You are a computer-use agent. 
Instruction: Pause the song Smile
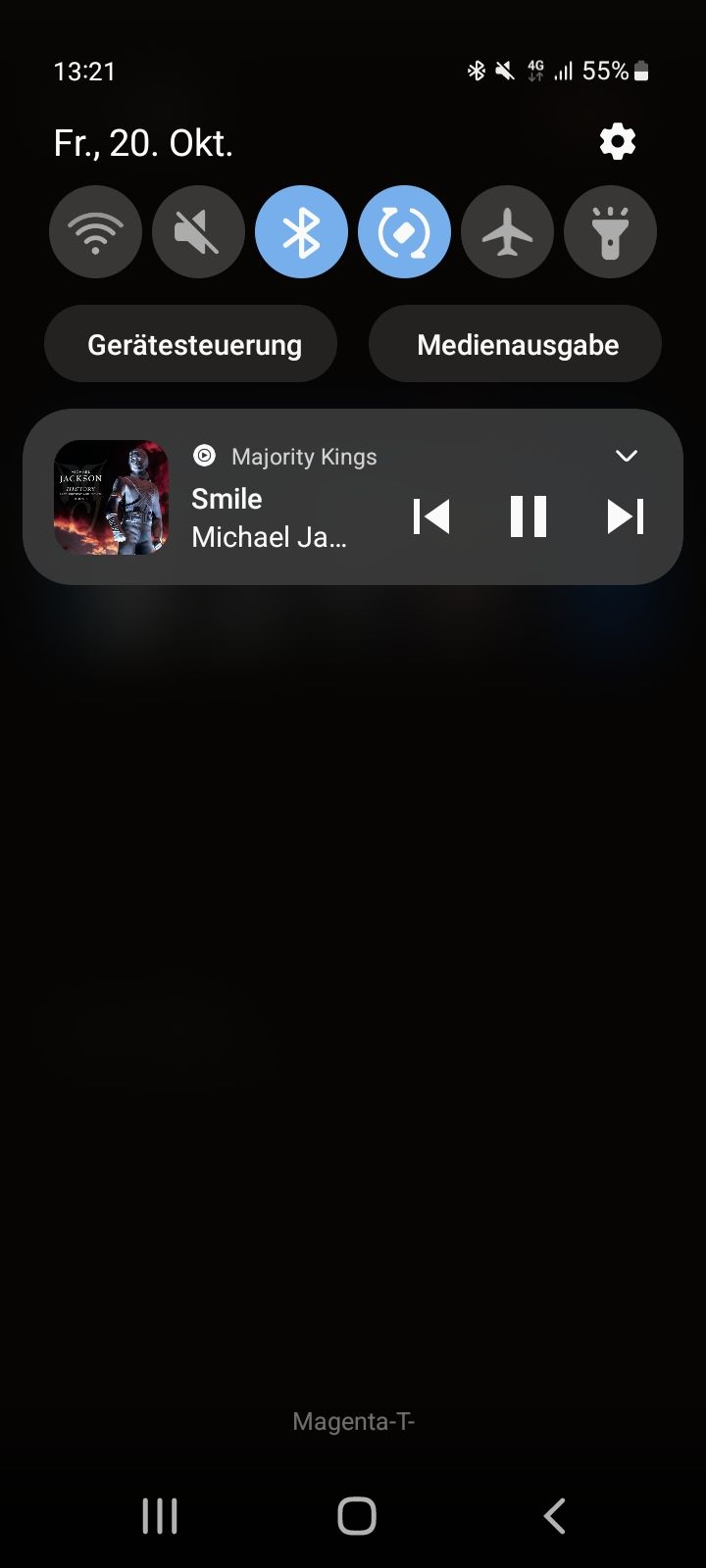528,516
